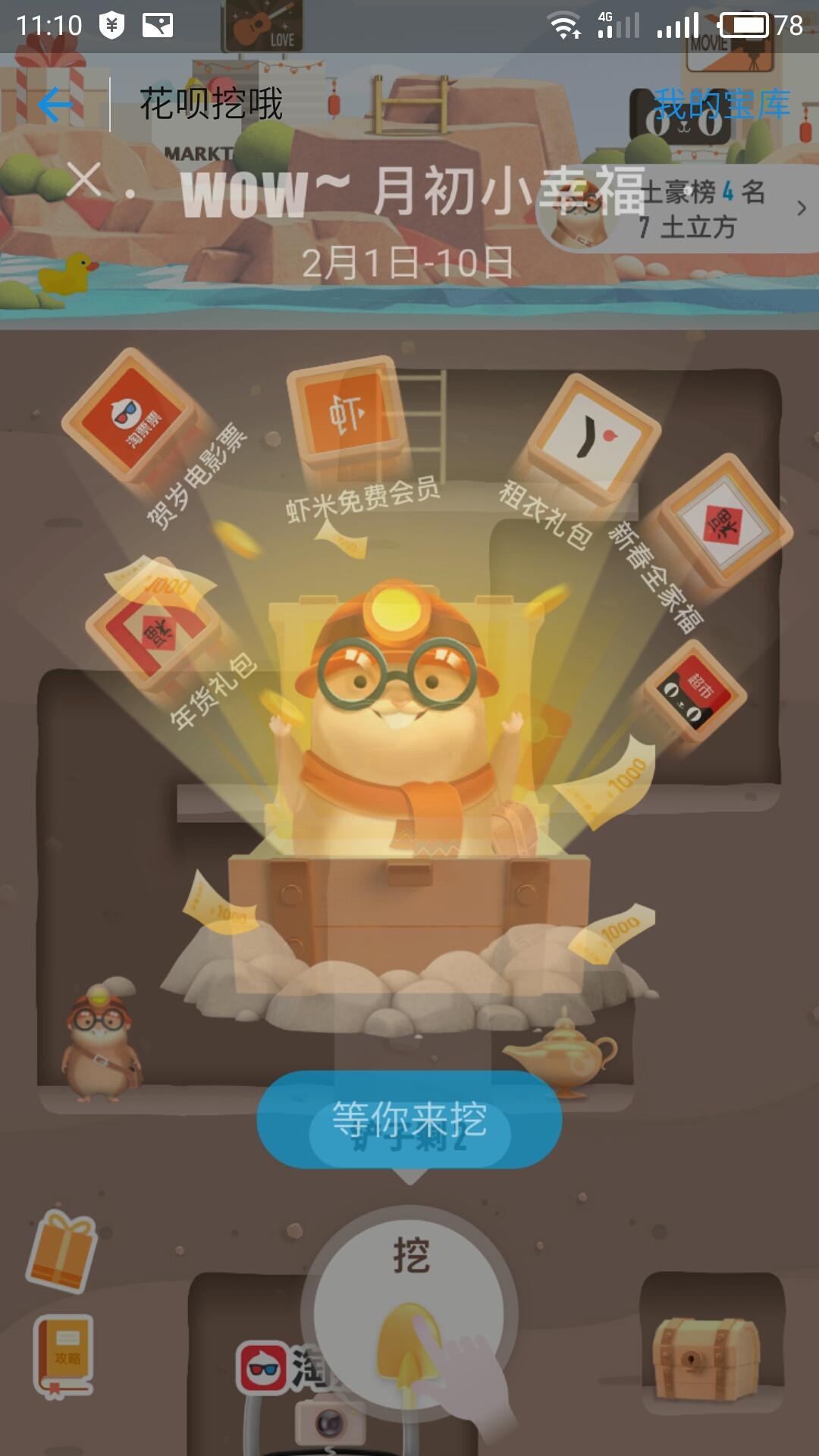Tap the 等你来挖 bubble

409,1120
